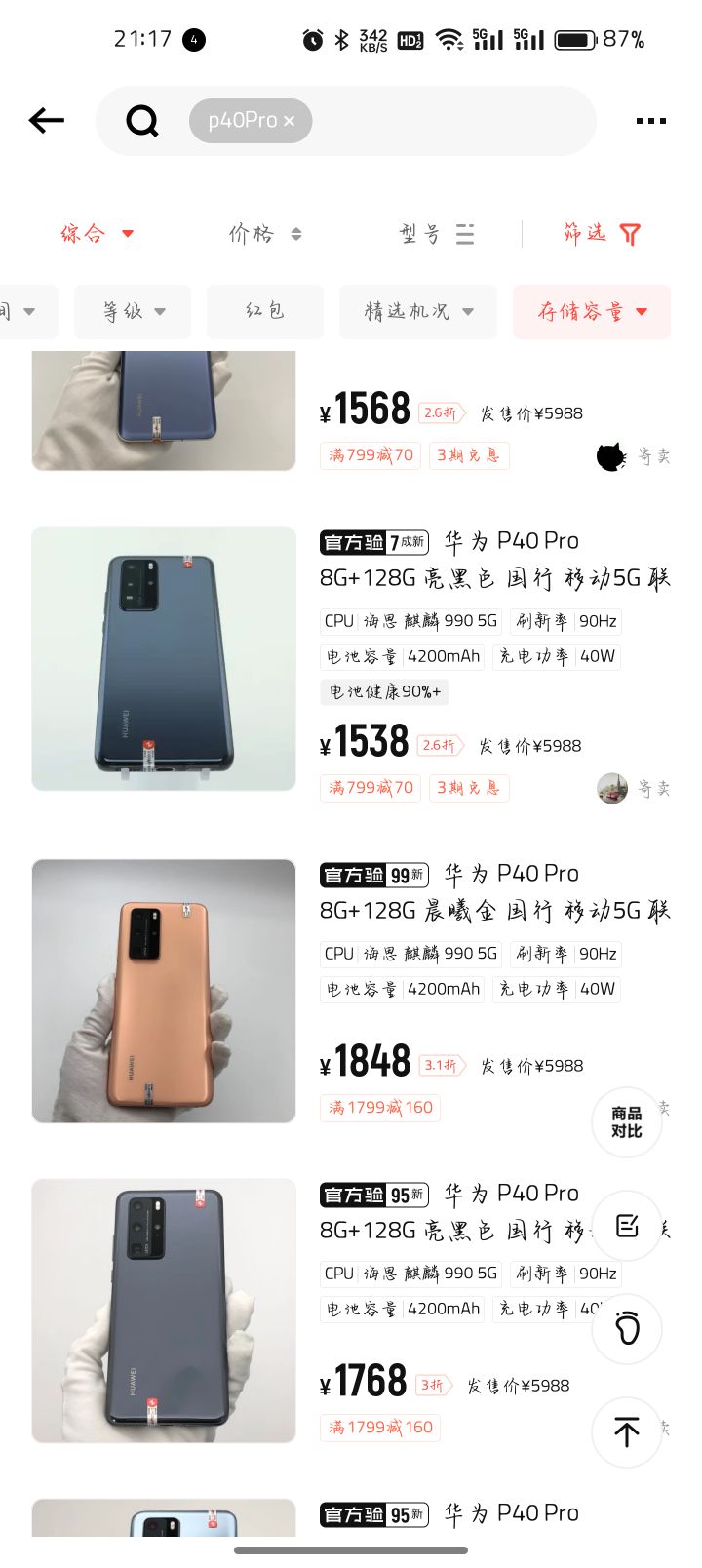Tap the floating button above the up-arrow
702x1568 pixels.
627,1328
